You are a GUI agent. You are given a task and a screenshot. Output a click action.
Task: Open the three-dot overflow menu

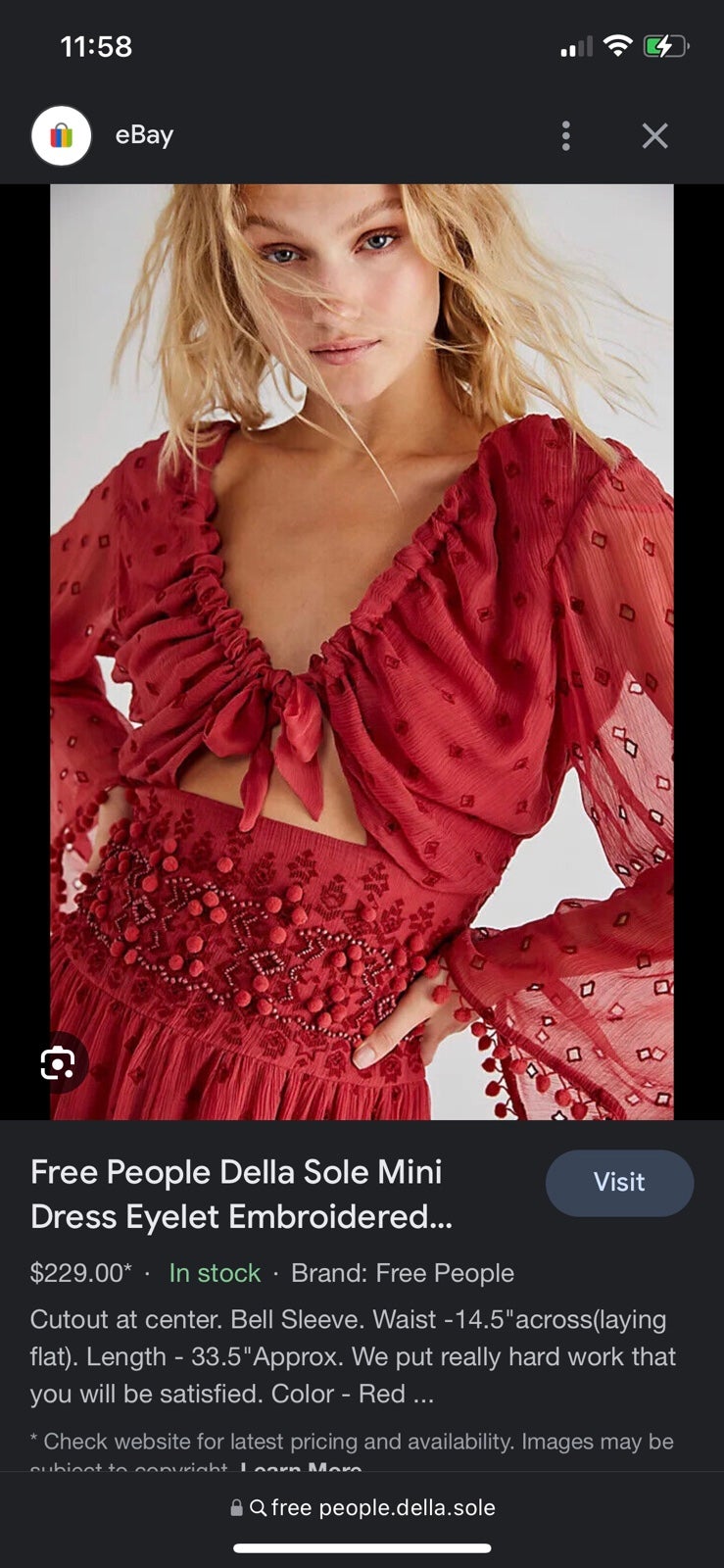(x=565, y=135)
